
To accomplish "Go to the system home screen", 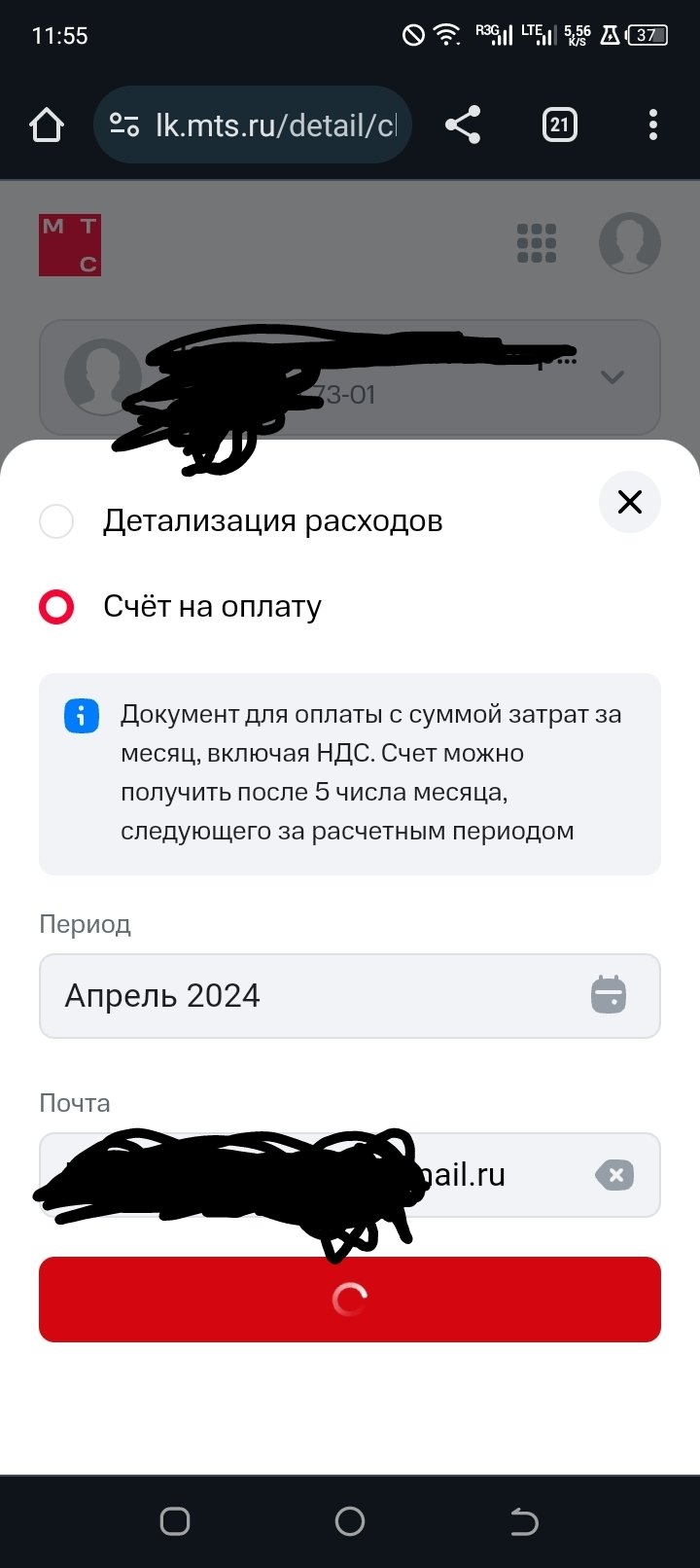I will 350,1521.
